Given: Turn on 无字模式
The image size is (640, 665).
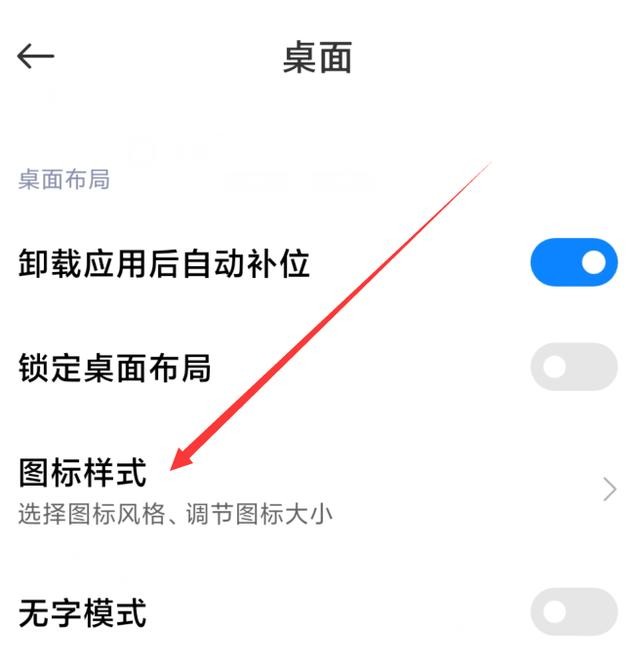Looking at the screenshot, I should point(573,611).
